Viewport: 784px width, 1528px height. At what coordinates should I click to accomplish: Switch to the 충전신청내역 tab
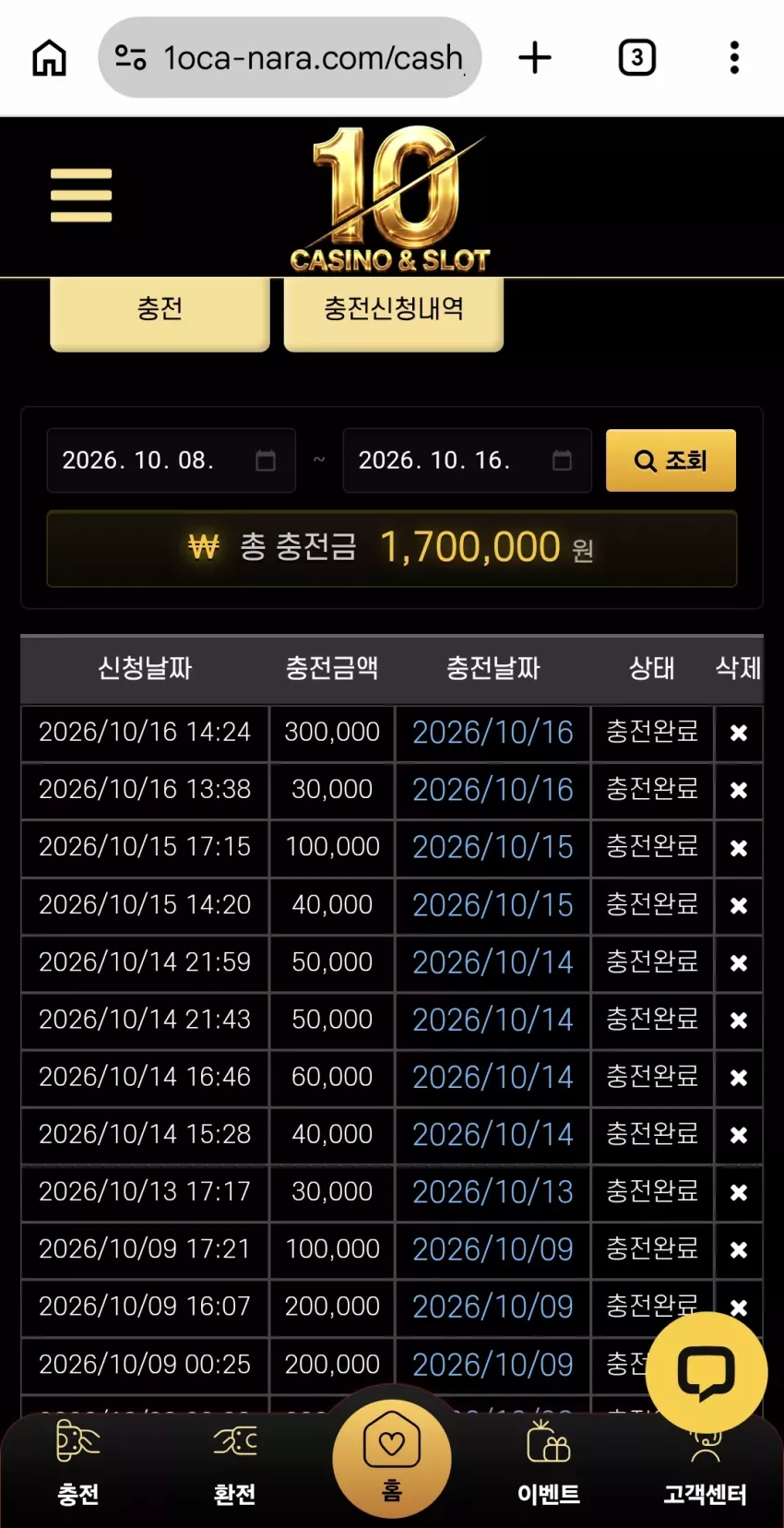[x=394, y=311]
